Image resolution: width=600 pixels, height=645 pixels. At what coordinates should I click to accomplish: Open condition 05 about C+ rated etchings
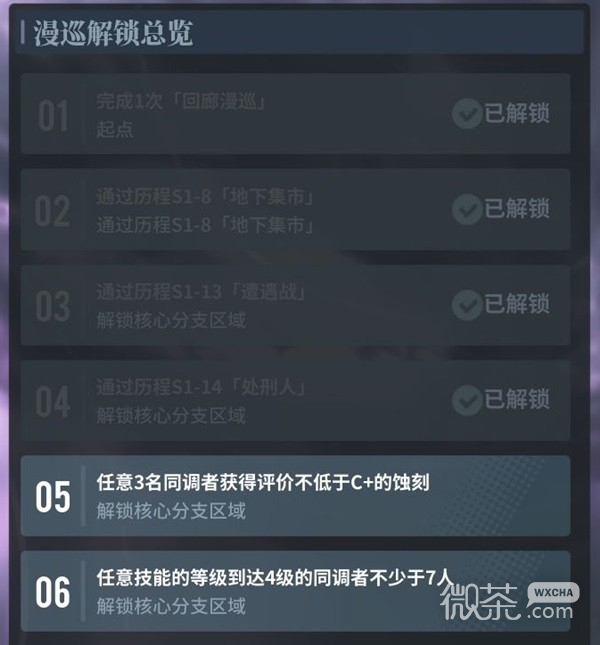[296, 496]
